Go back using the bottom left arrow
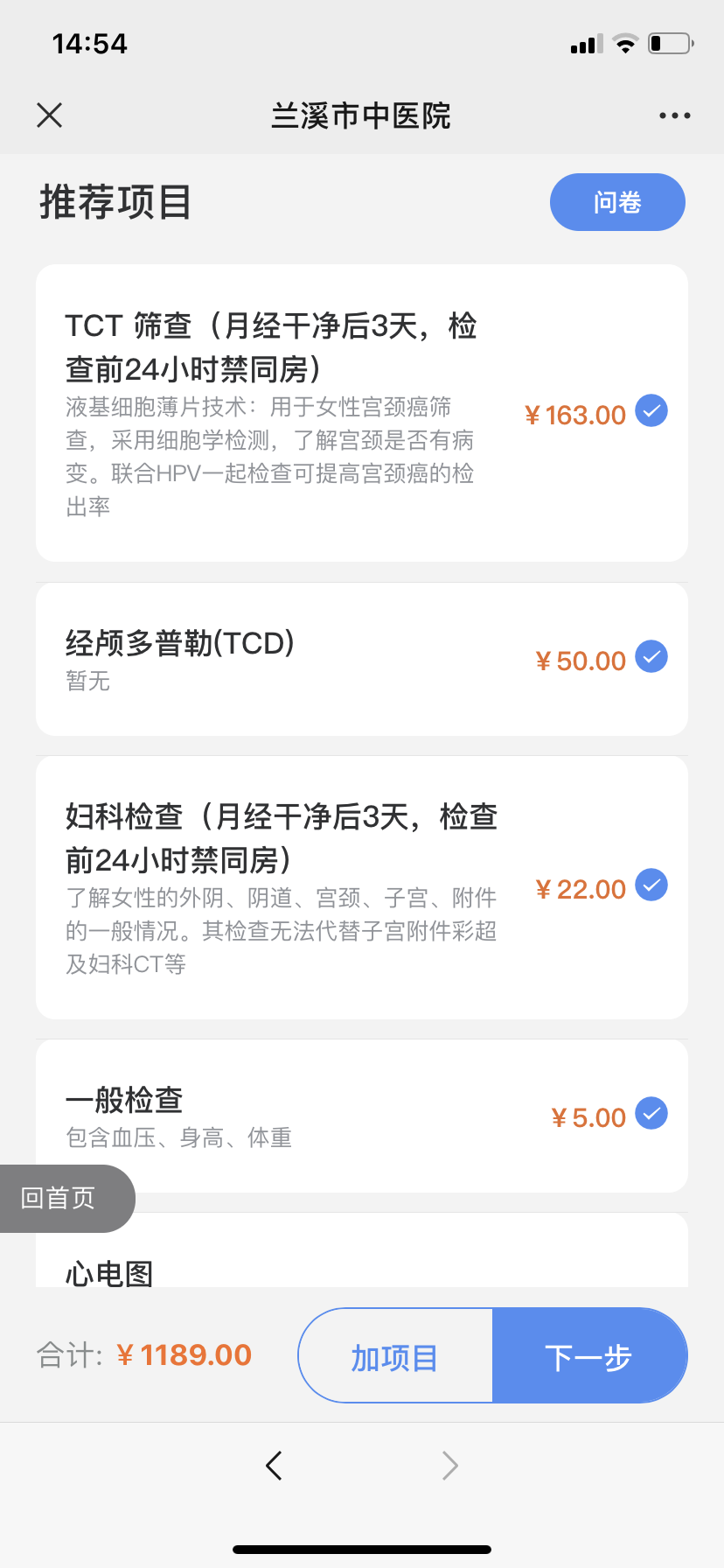This screenshot has width=724, height=1568. point(275,1465)
